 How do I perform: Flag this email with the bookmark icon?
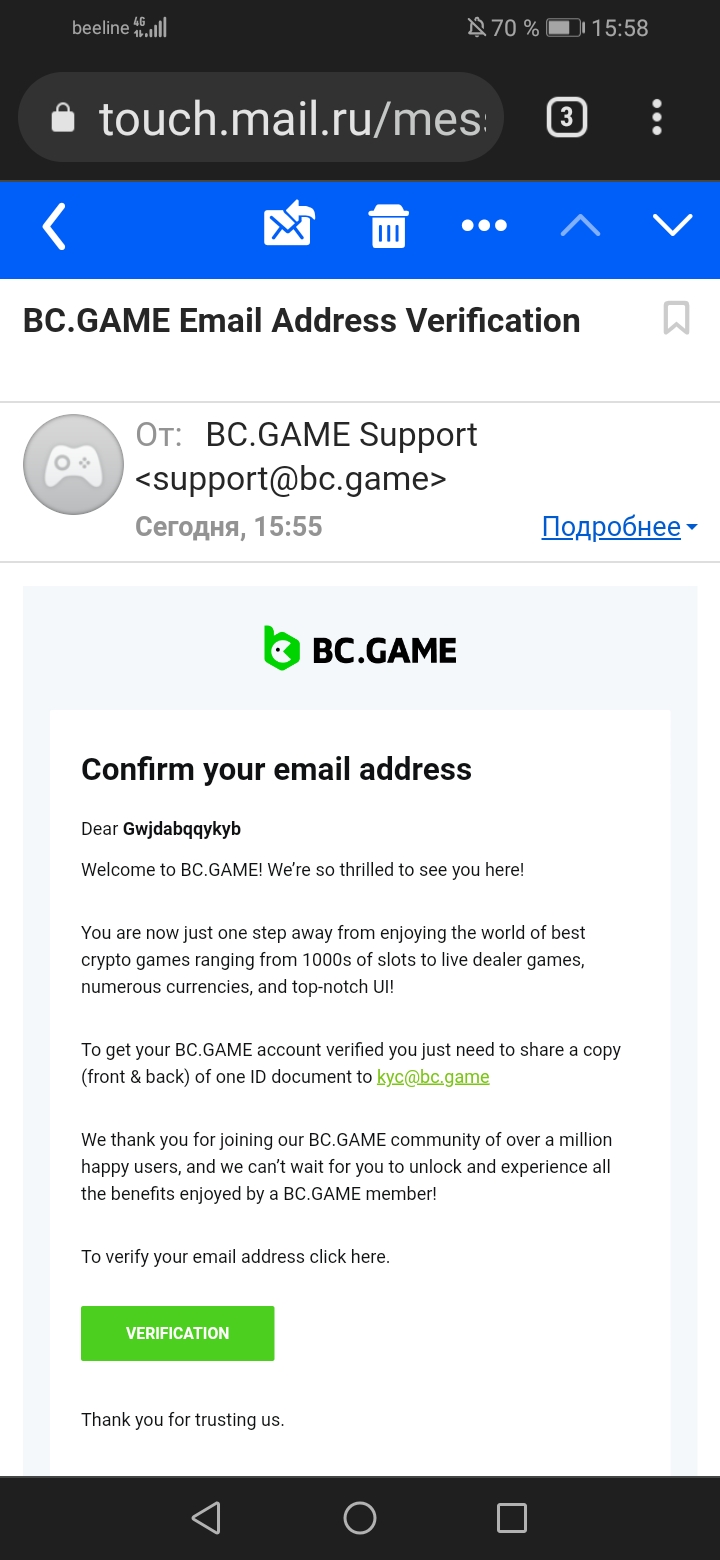coord(677,318)
